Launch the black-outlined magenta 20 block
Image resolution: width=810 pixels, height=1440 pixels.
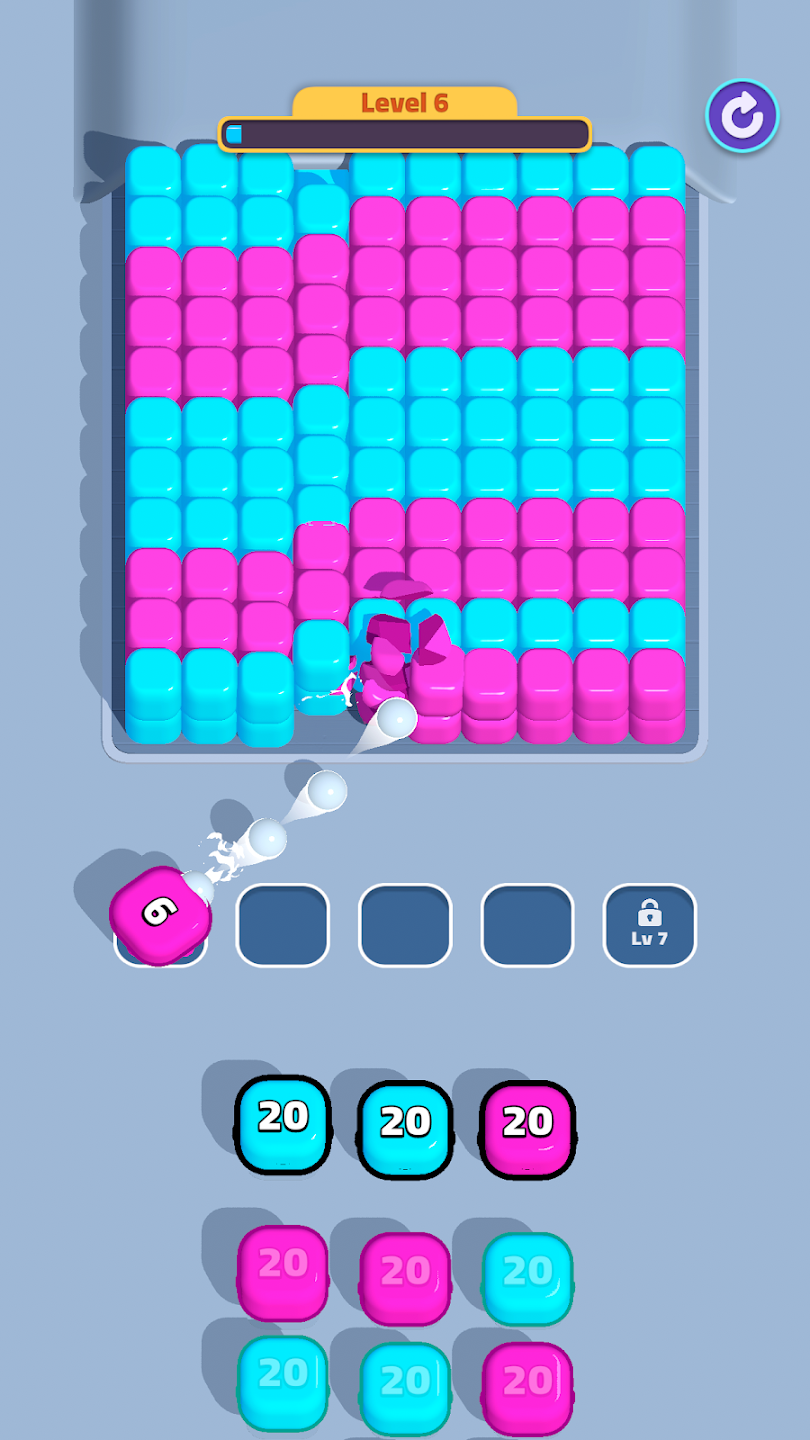coord(527,1127)
